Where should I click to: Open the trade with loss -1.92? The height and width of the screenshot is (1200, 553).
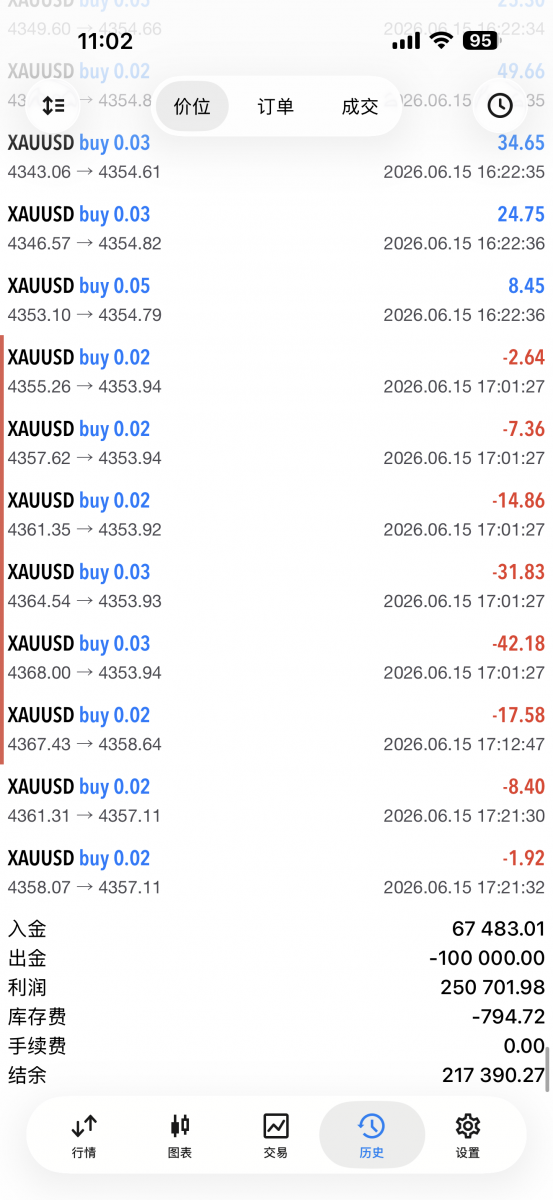[x=276, y=872]
